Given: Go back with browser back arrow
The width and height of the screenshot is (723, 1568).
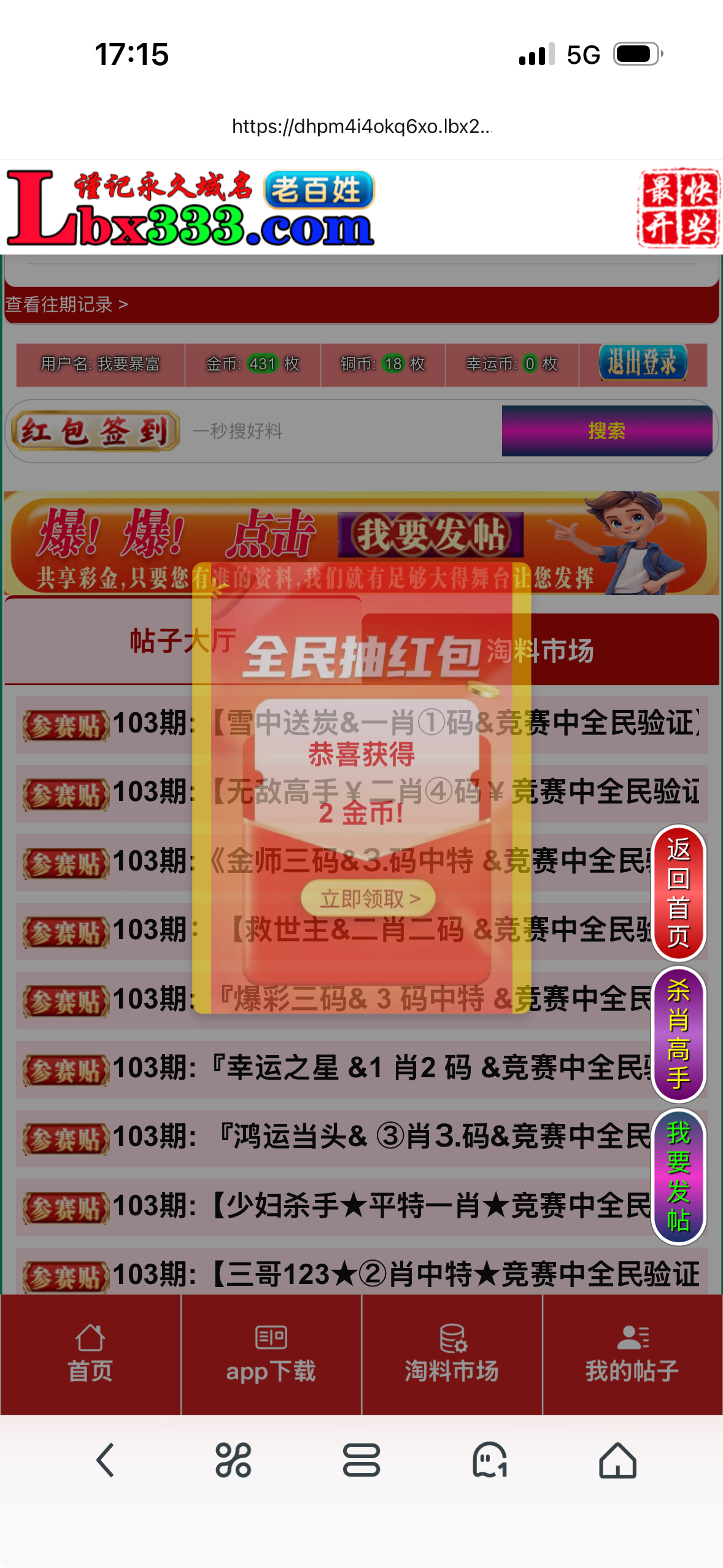Looking at the screenshot, I should pos(106,1459).
